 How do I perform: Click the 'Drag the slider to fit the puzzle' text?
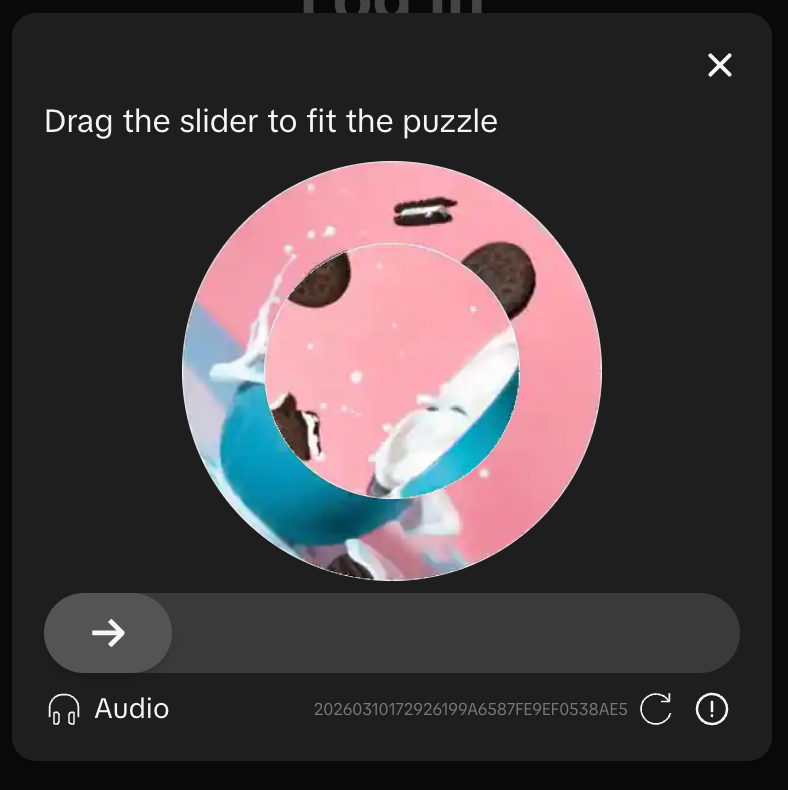coord(270,121)
